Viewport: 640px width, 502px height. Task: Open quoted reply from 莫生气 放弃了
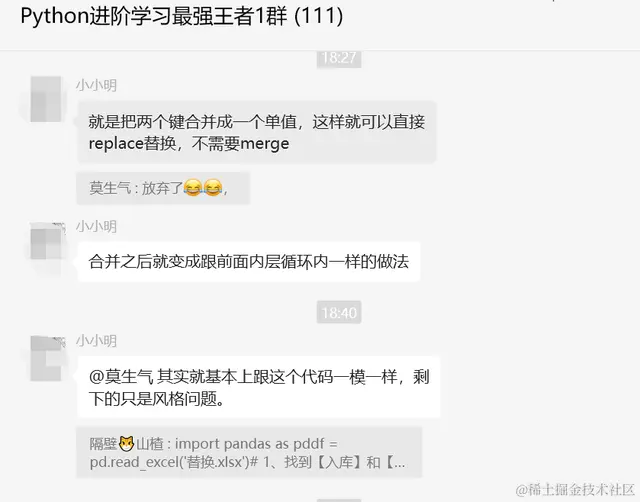pos(162,188)
